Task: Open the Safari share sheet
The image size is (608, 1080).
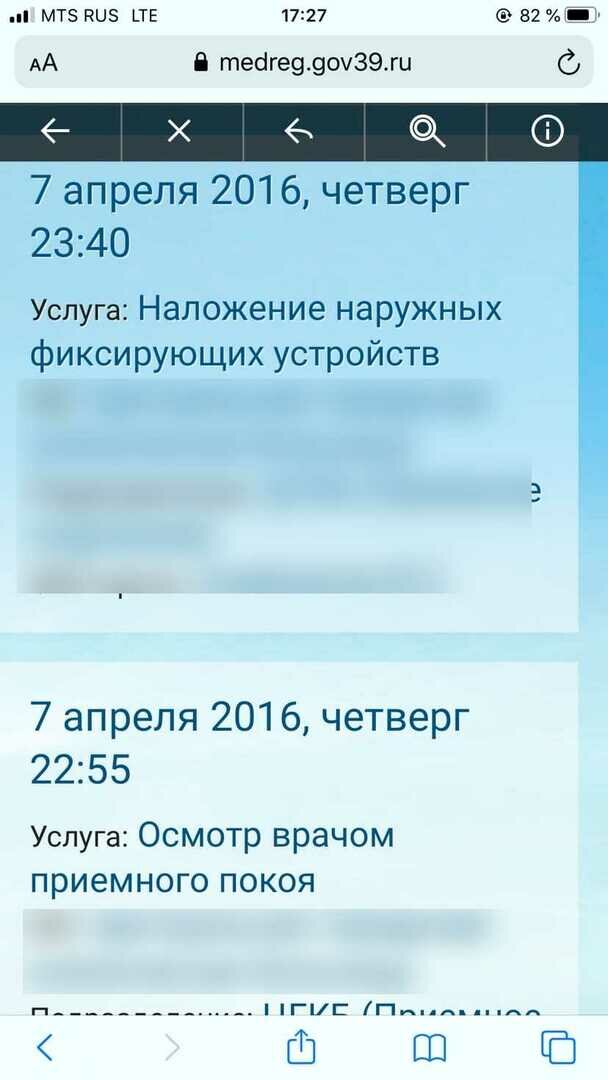Action: (301, 1046)
